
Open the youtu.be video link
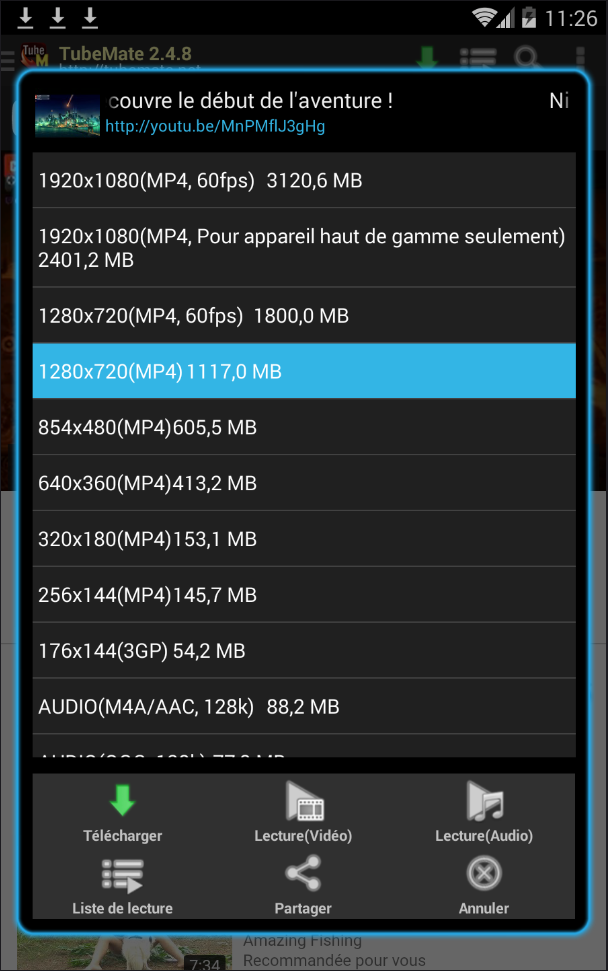point(214,127)
